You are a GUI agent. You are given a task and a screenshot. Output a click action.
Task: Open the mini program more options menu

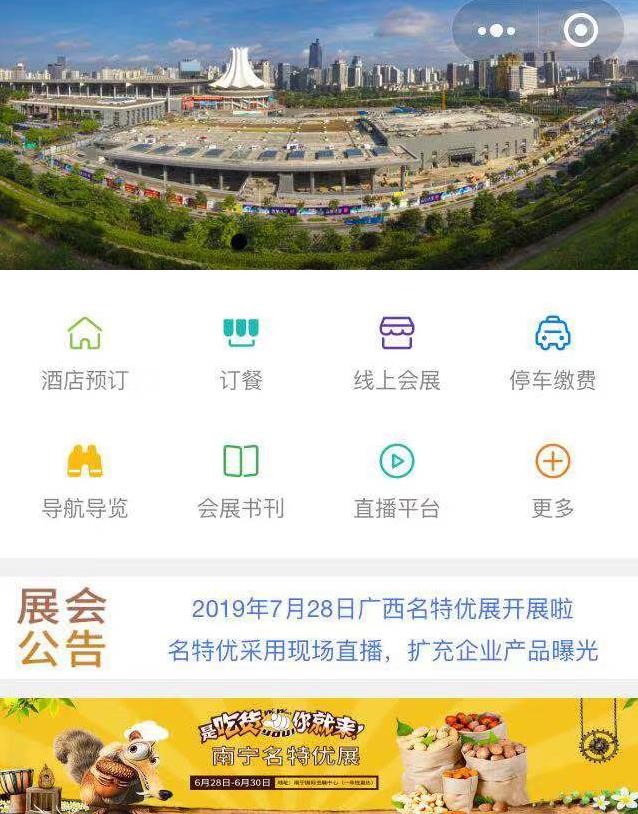click(496, 32)
